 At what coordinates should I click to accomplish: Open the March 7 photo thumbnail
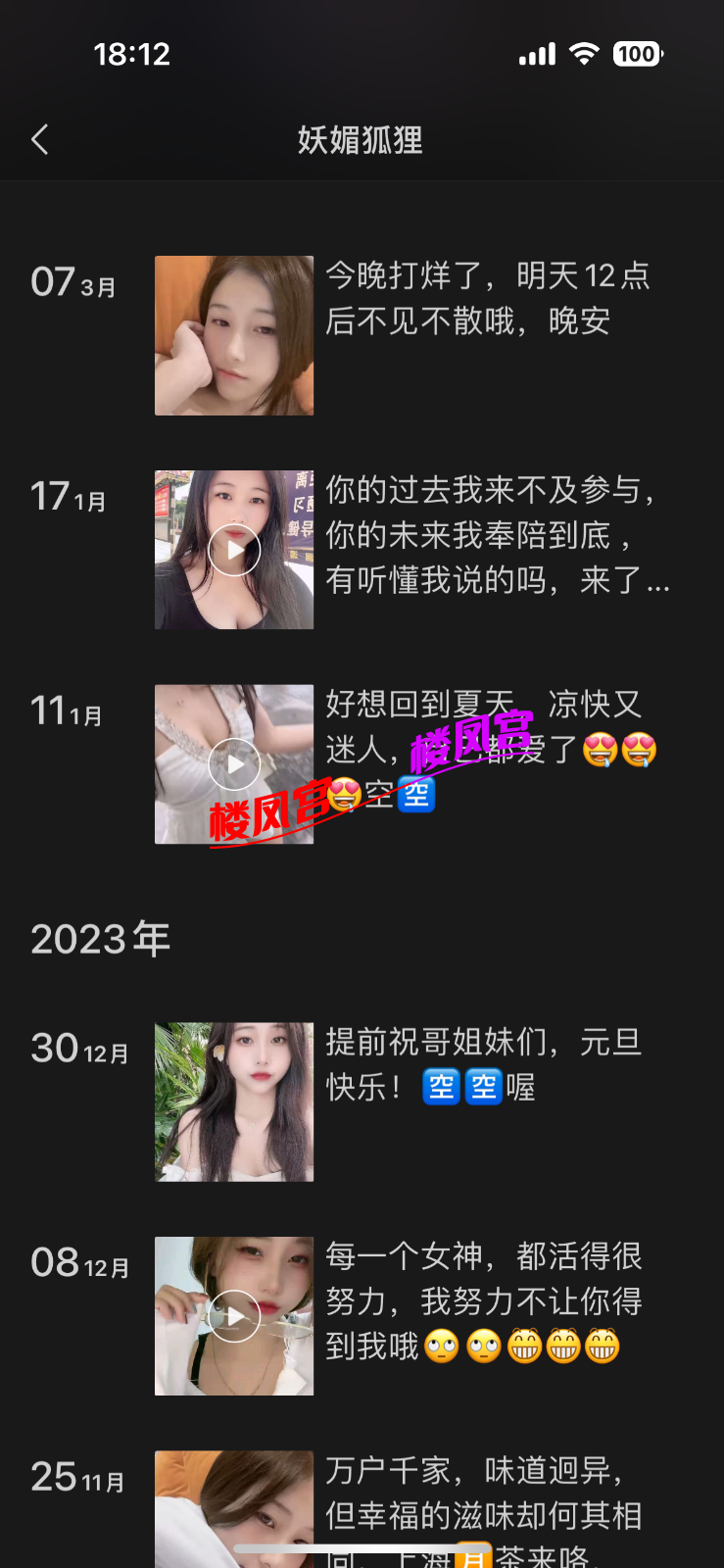tap(233, 334)
